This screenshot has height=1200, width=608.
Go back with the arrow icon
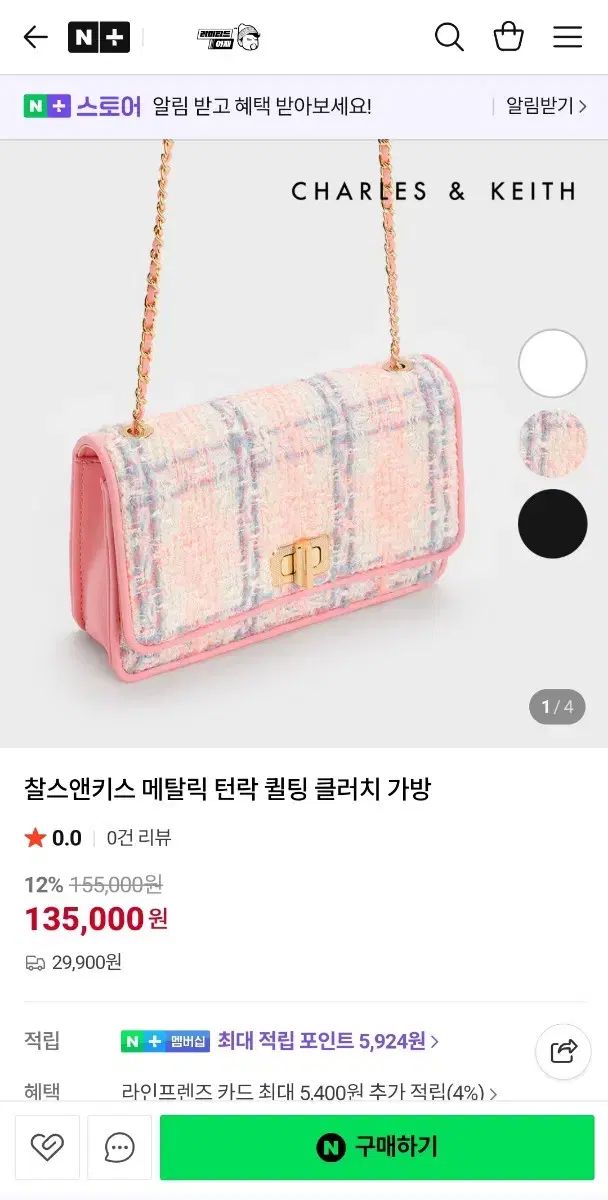click(x=35, y=38)
